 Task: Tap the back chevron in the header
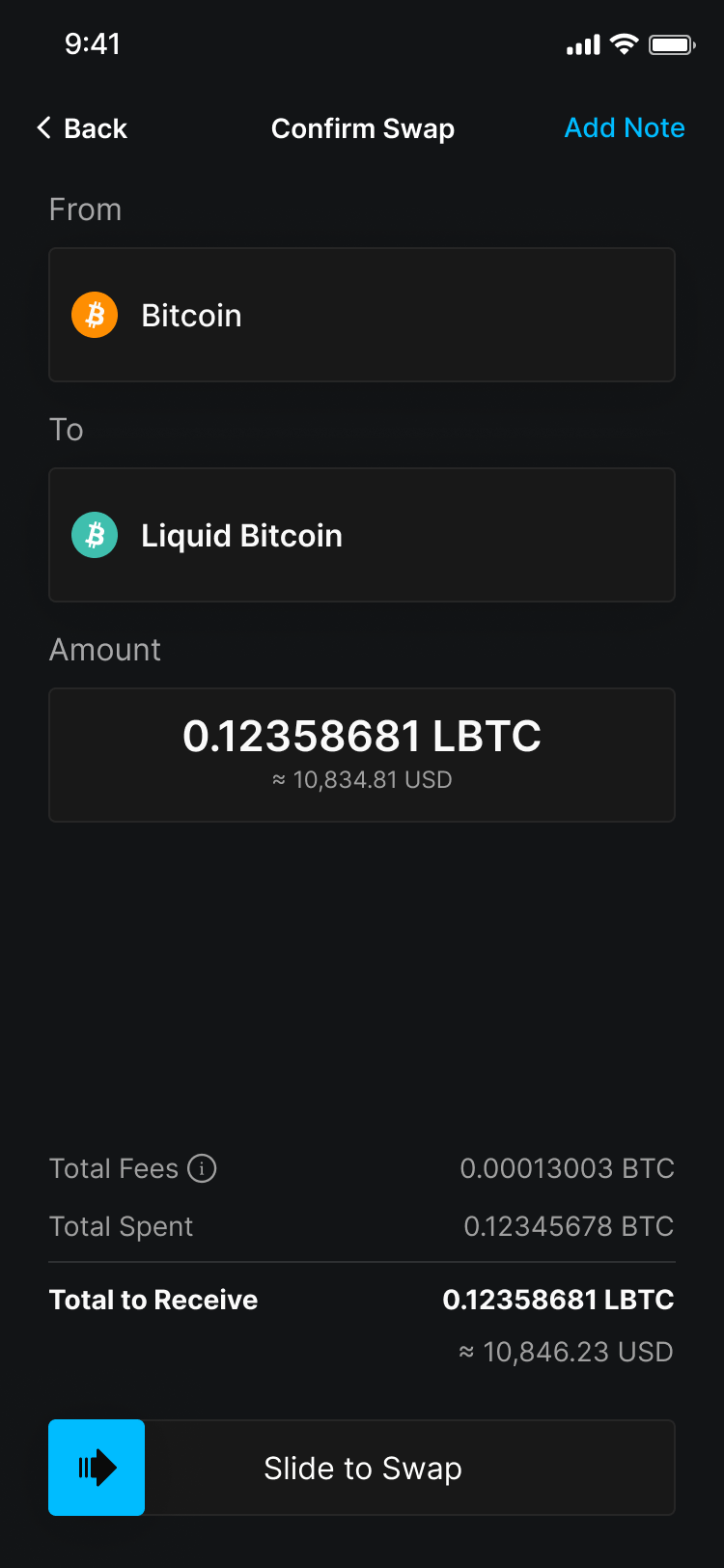tap(42, 127)
